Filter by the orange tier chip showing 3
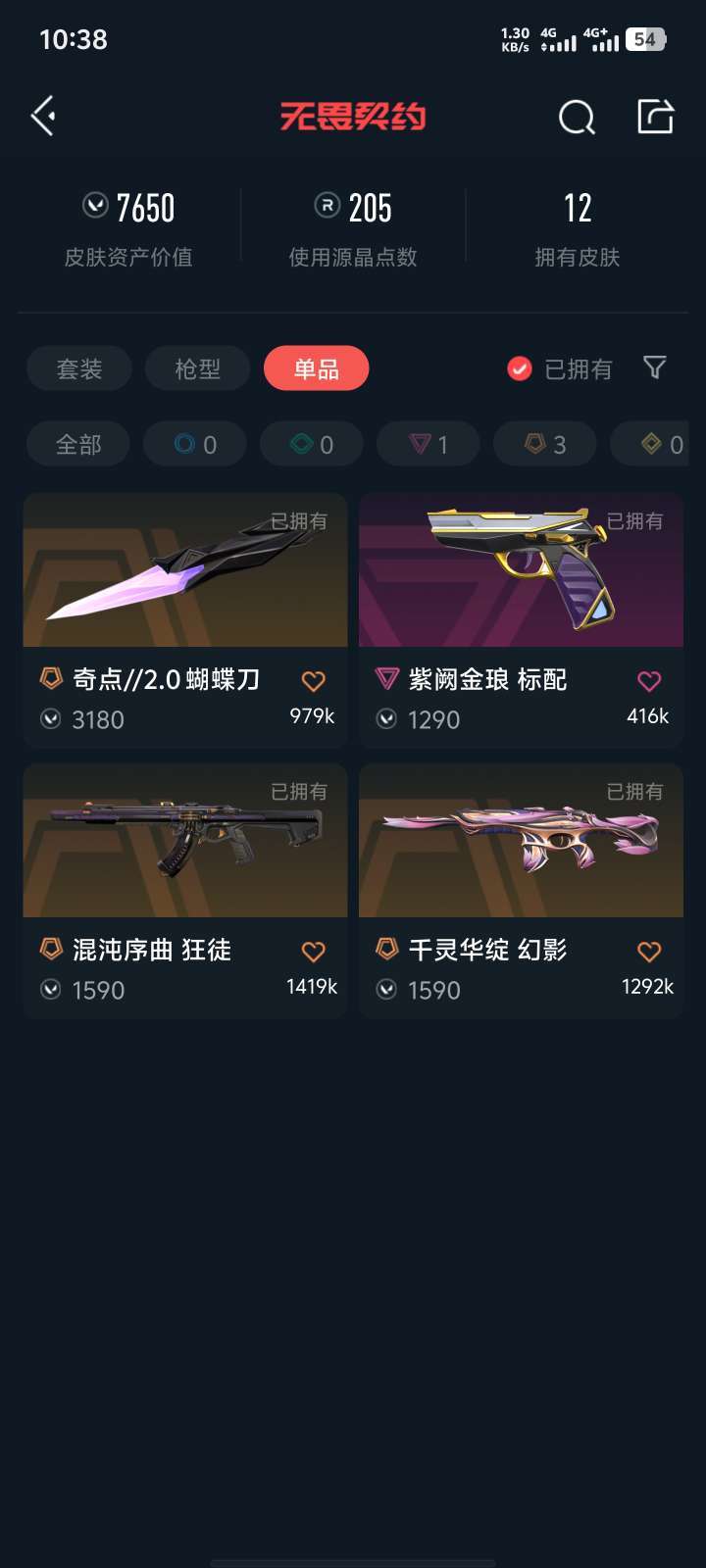 pos(545,445)
